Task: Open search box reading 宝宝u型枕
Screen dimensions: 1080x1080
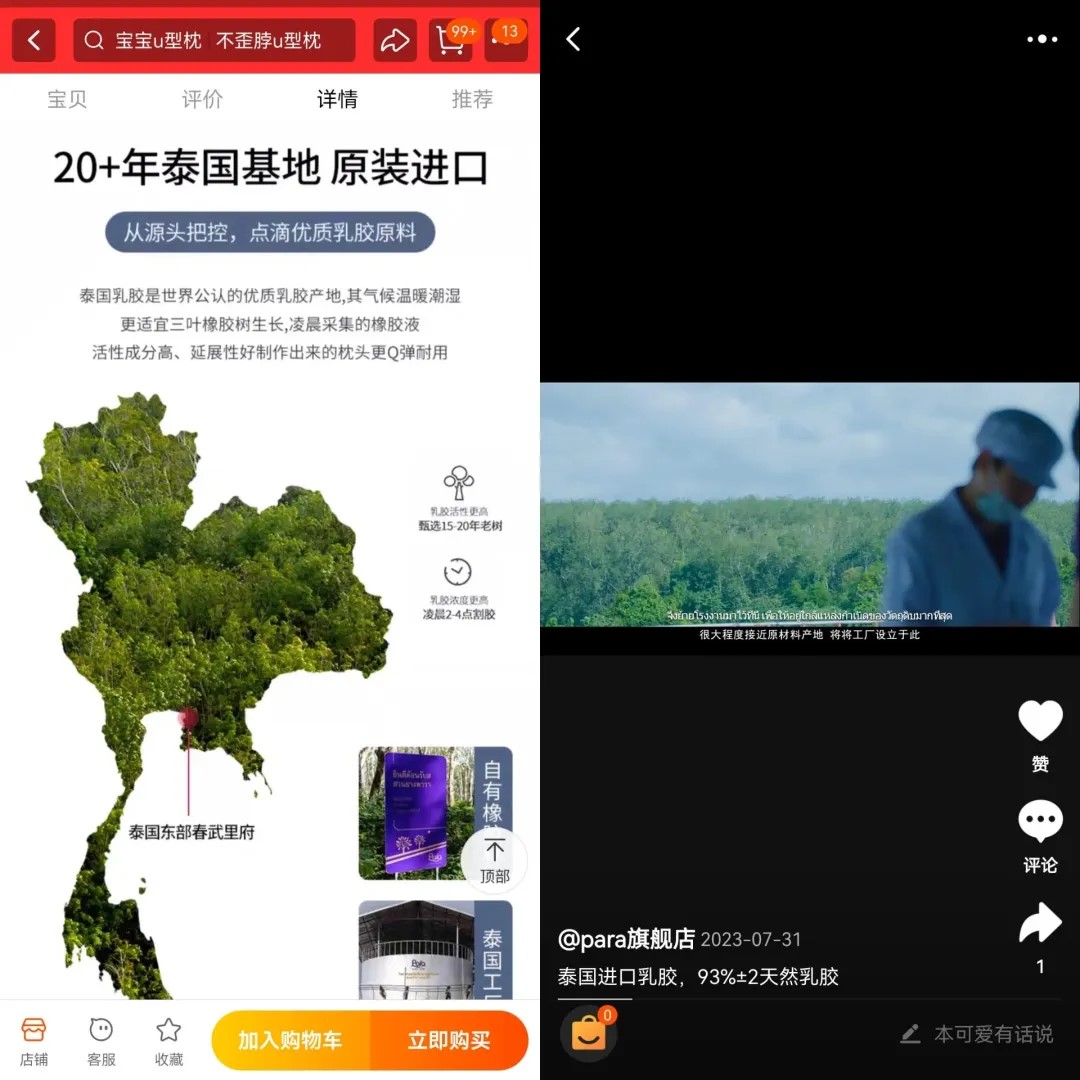Action: 214,40
